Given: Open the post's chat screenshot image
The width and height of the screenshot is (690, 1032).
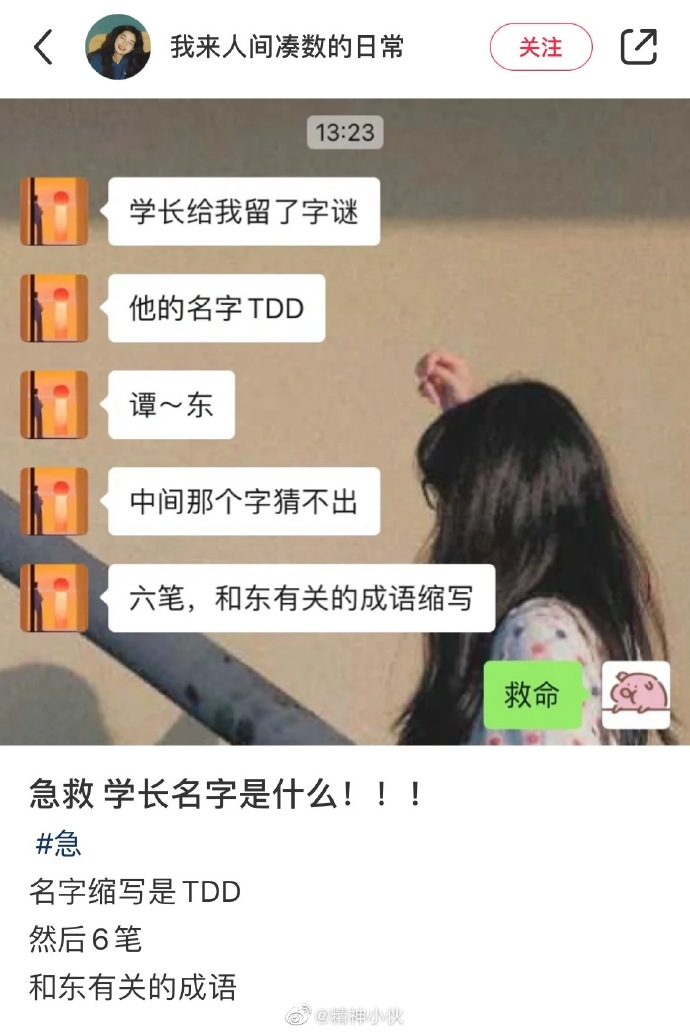Looking at the screenshot, I should point(345,420).
